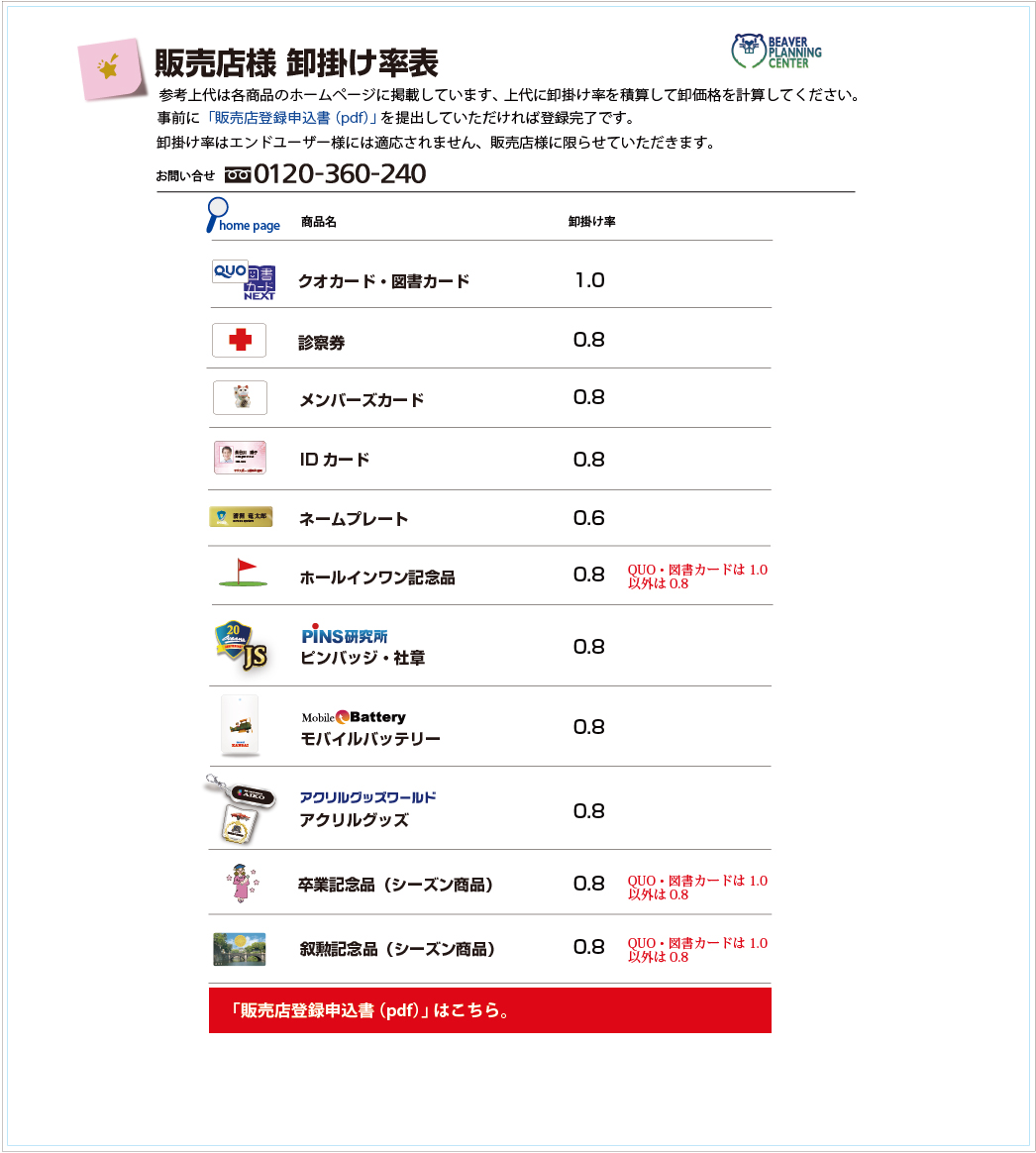
Task: Open the クオカード・図書カード home page thumbnail
Action: [x=244, y=281]
